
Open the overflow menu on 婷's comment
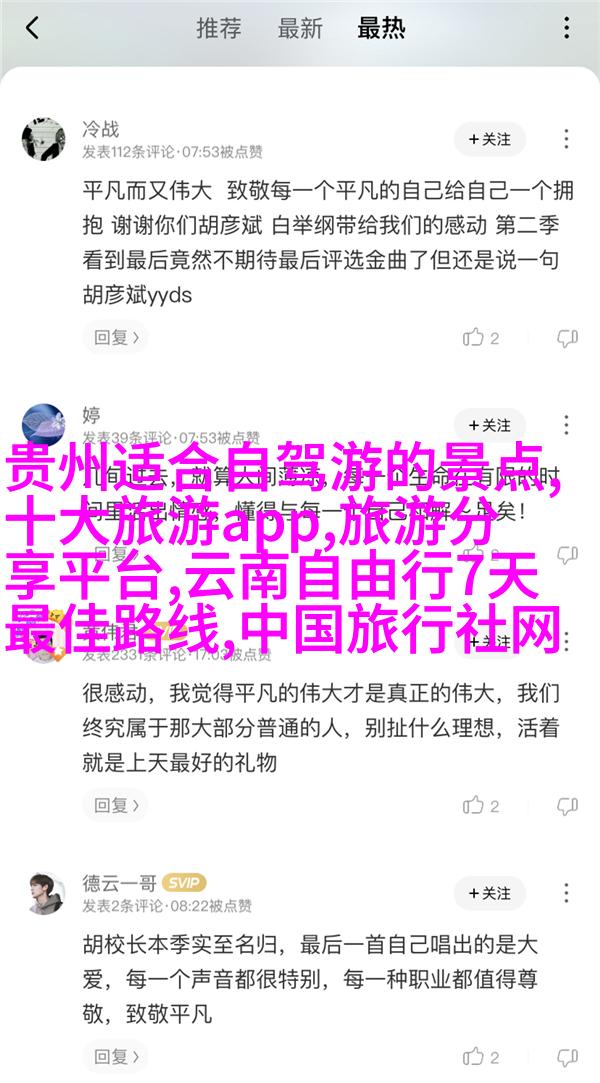[x=568, y=425]
